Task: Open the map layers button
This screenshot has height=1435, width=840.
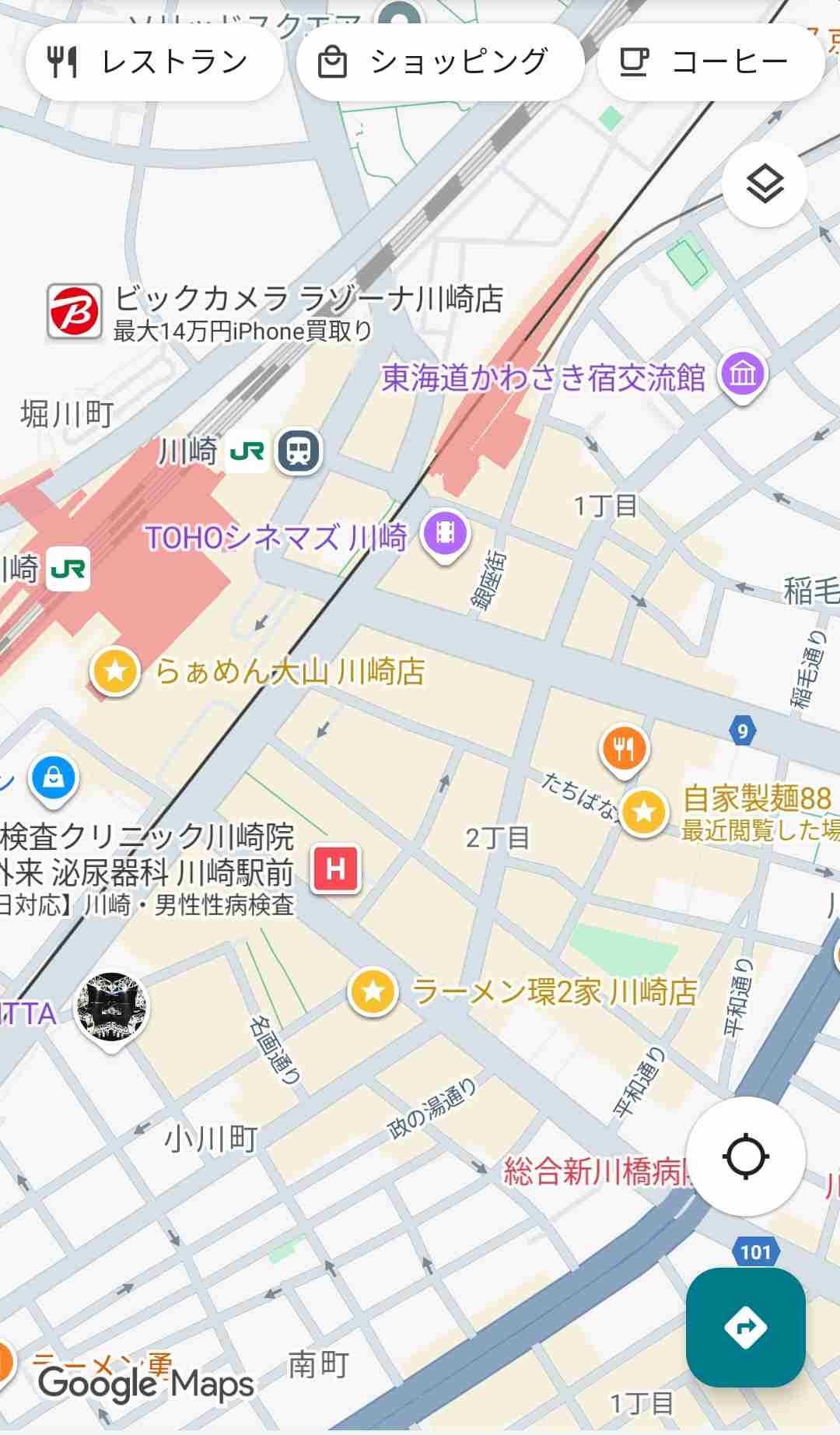Action: [765, 184]
